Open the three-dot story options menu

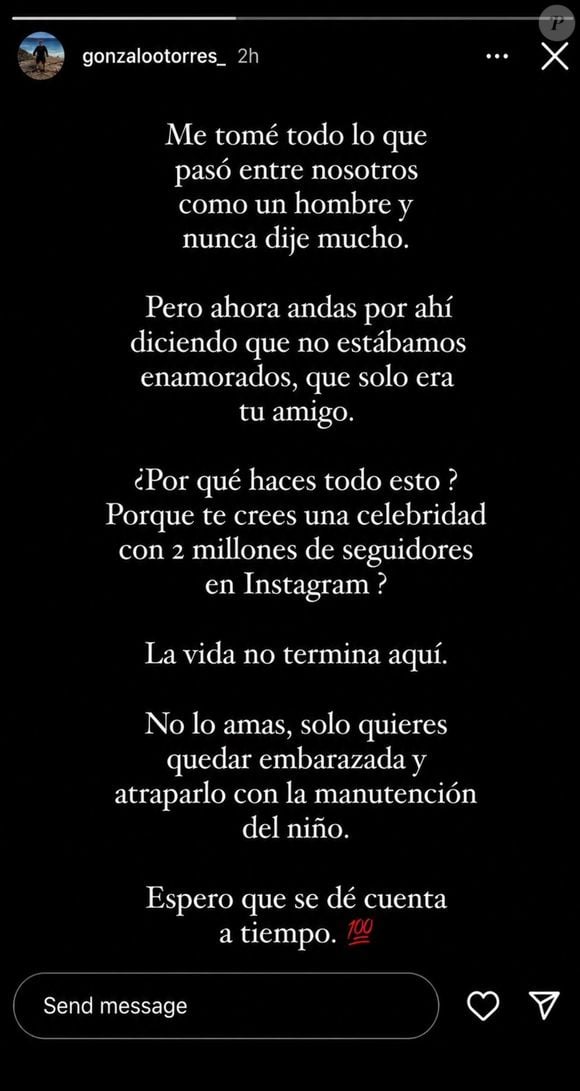pos(497,56)
